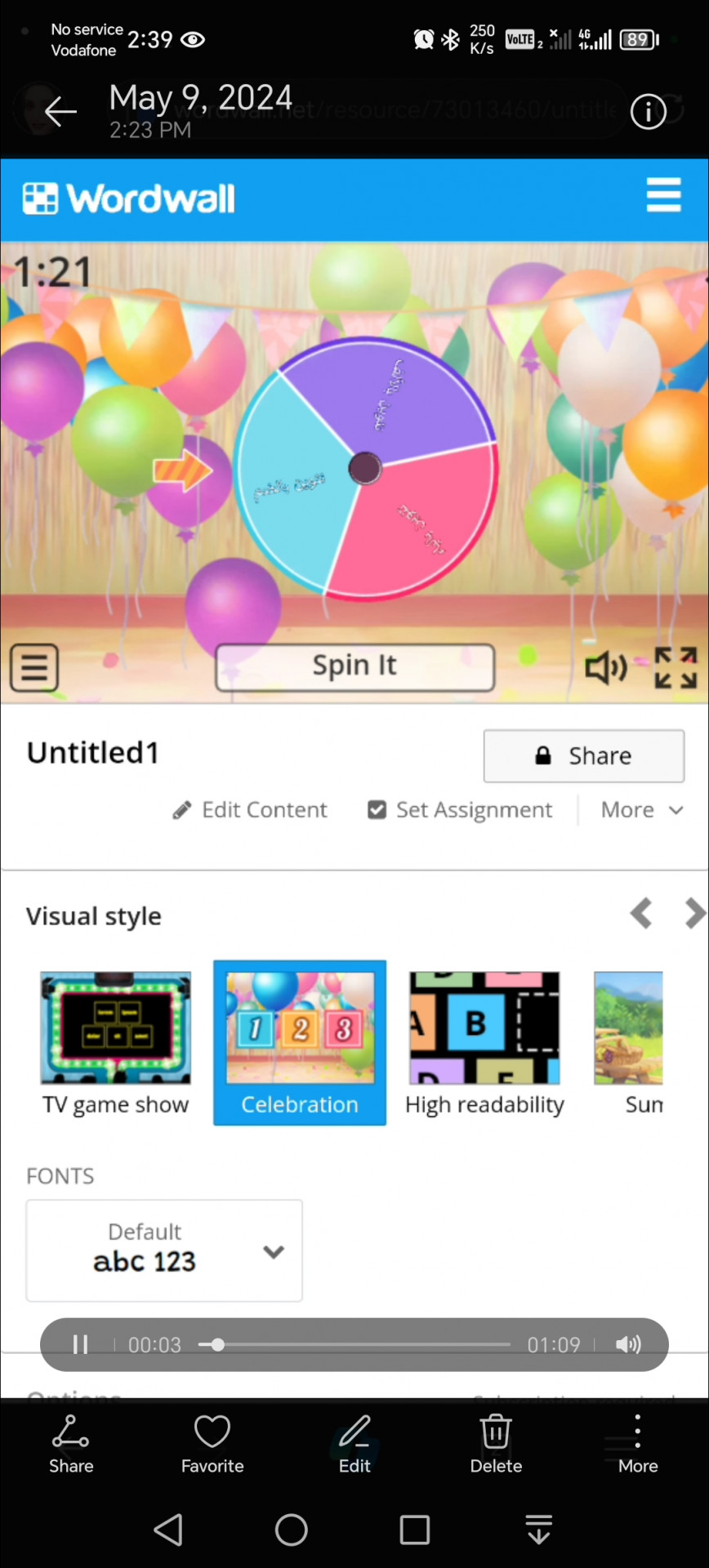
Task: Tap the Spin It button
Action: click(x=354, y=666)
